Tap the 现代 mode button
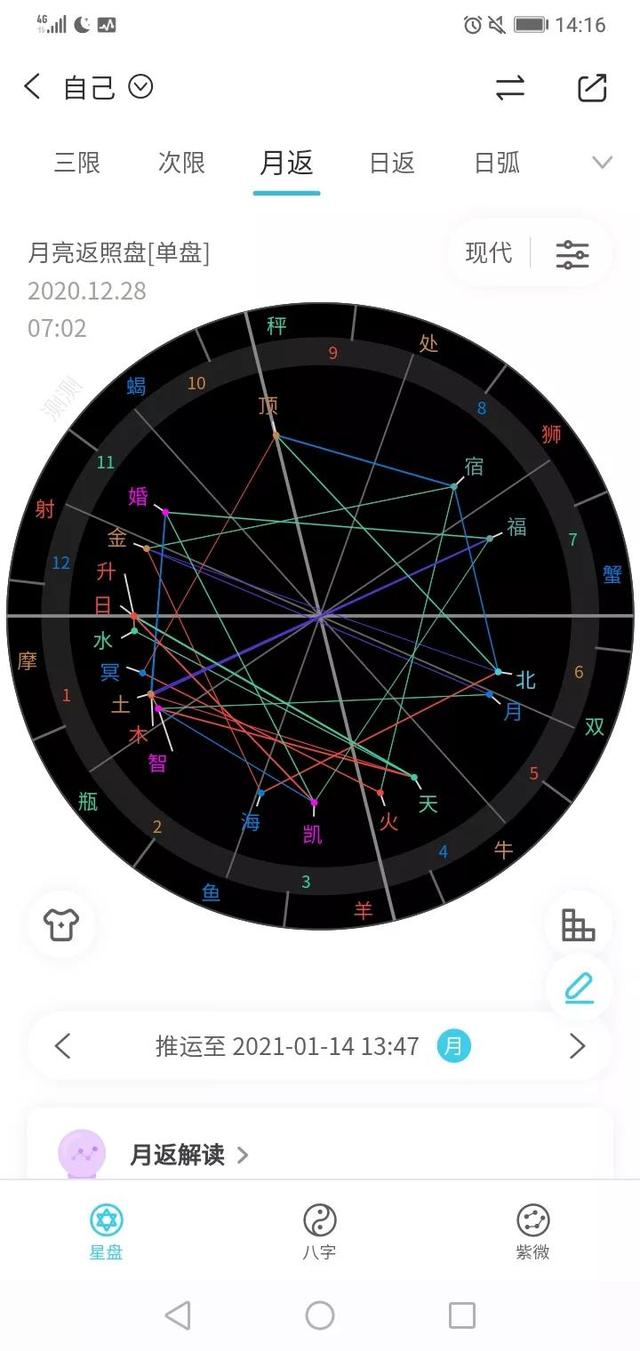The image size is (640, 1351). (x=488, y=253)
